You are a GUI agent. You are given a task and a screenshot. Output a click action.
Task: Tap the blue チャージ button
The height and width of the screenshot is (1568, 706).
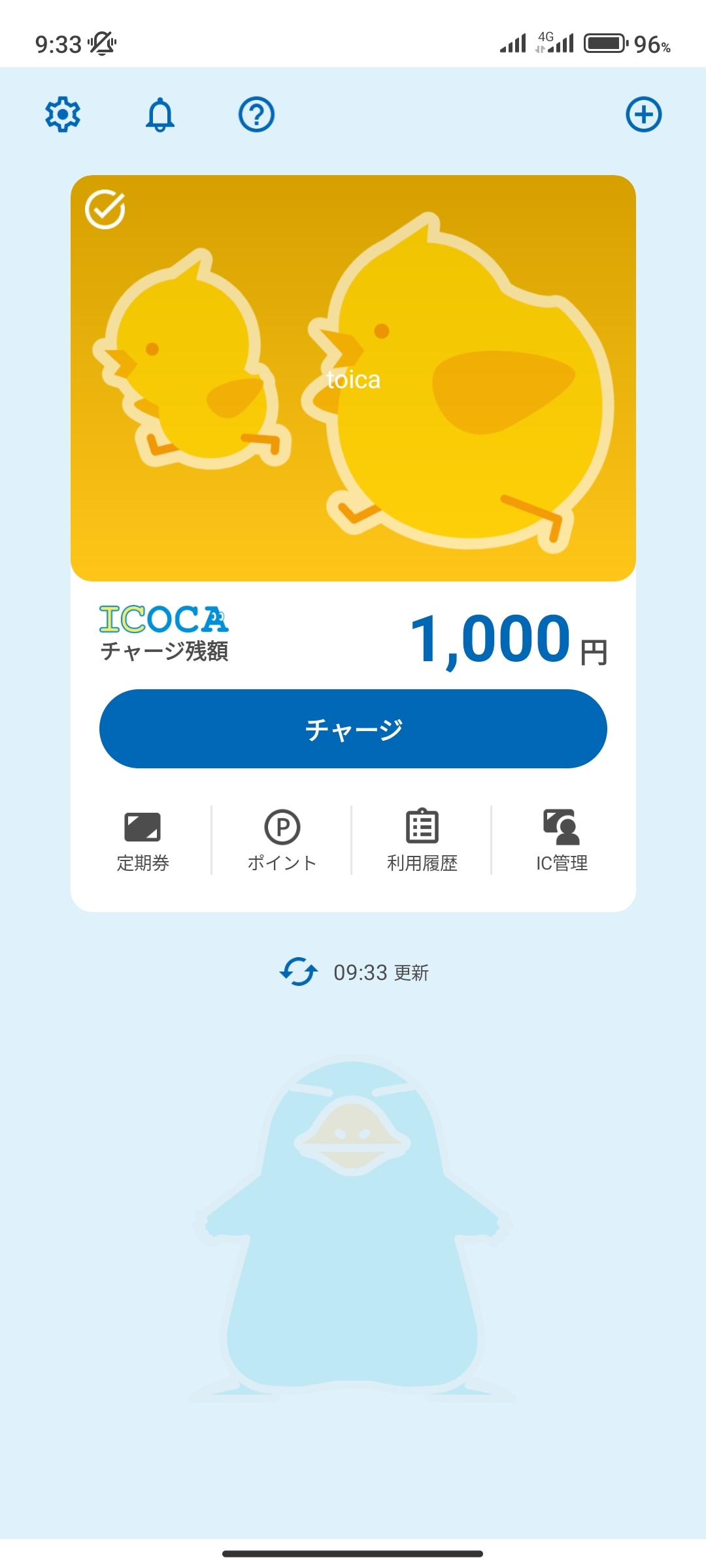click(353, 728)
